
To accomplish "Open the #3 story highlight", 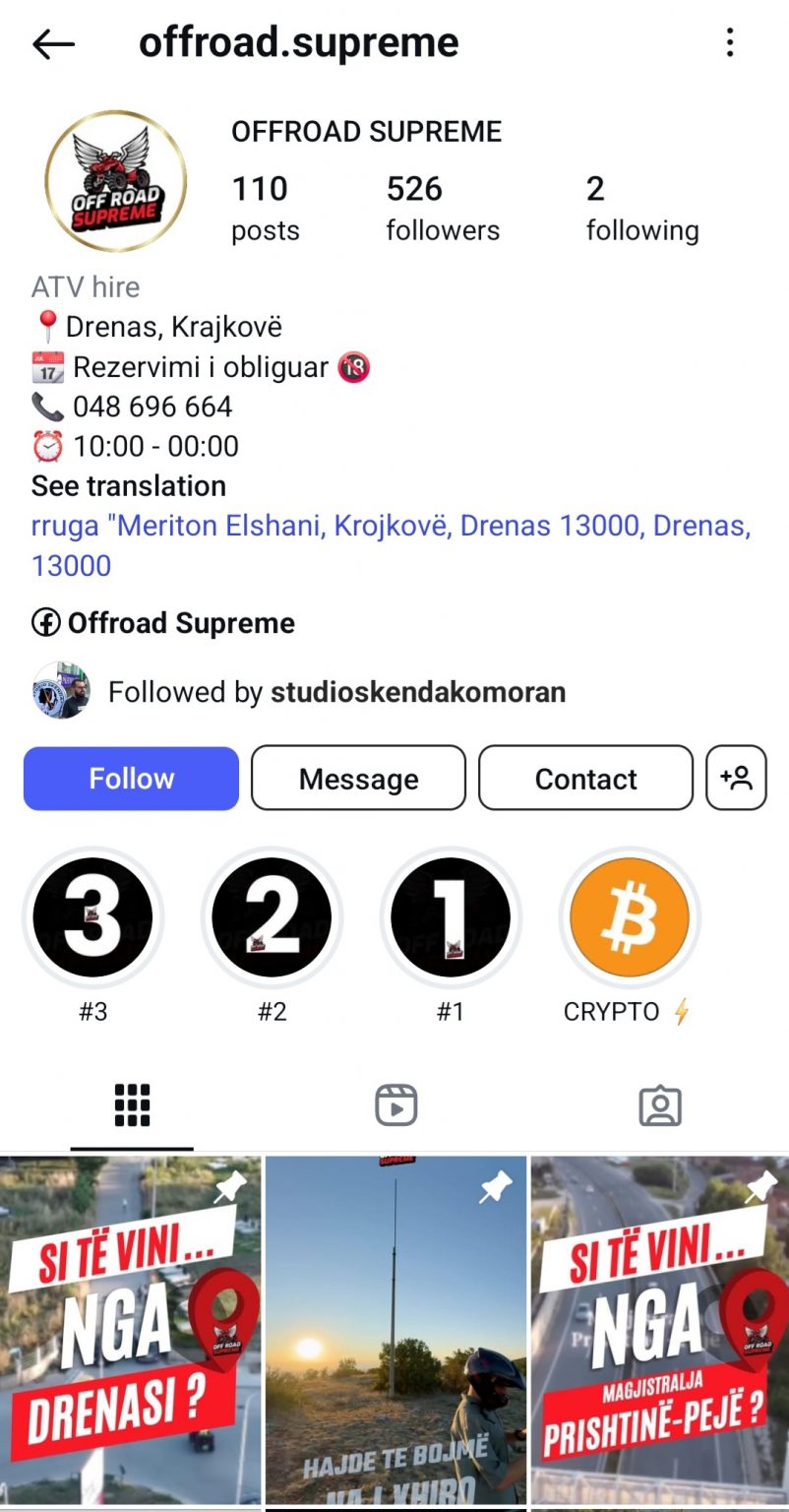I will click(x=92, y=917).
